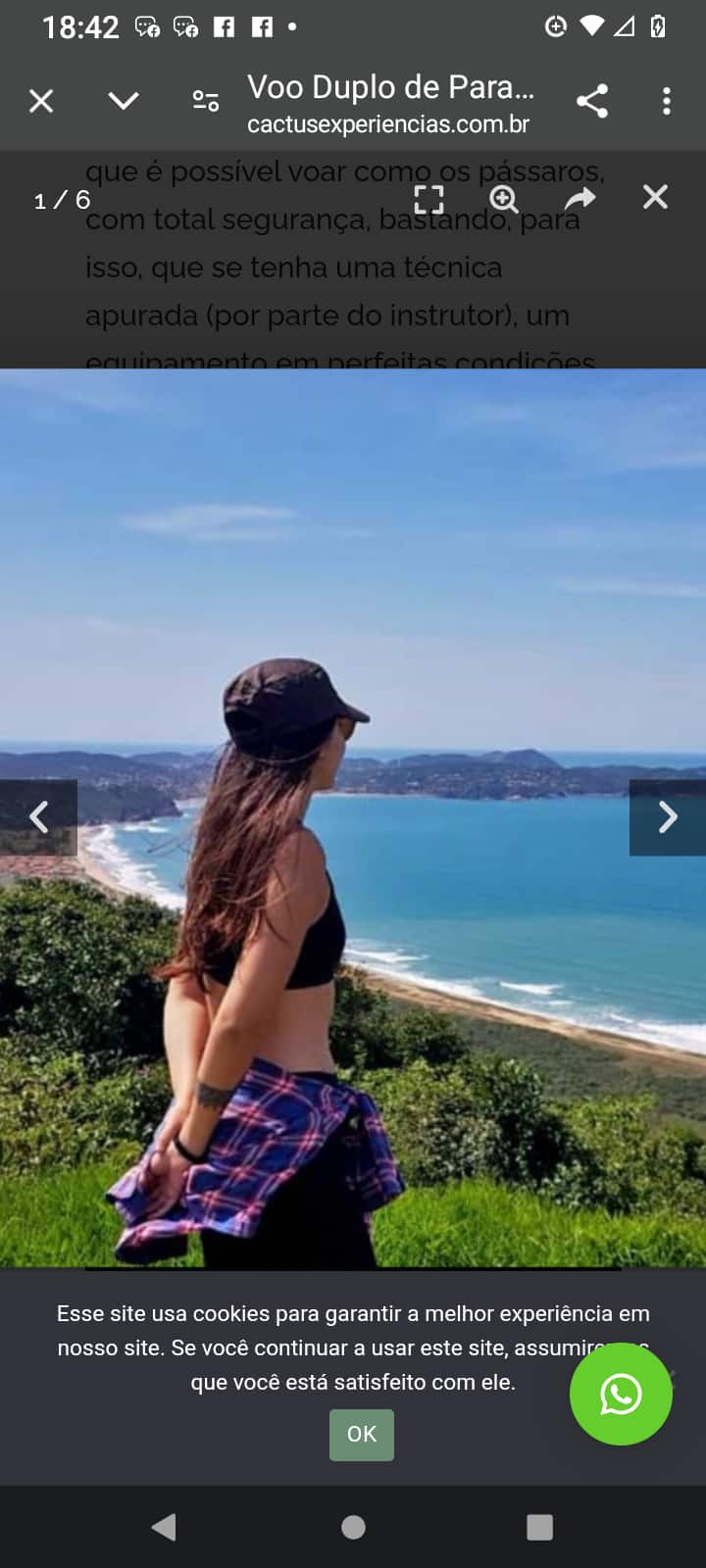Accept cookies with the OK button
706x1568 pixels.
(361, 1434)
